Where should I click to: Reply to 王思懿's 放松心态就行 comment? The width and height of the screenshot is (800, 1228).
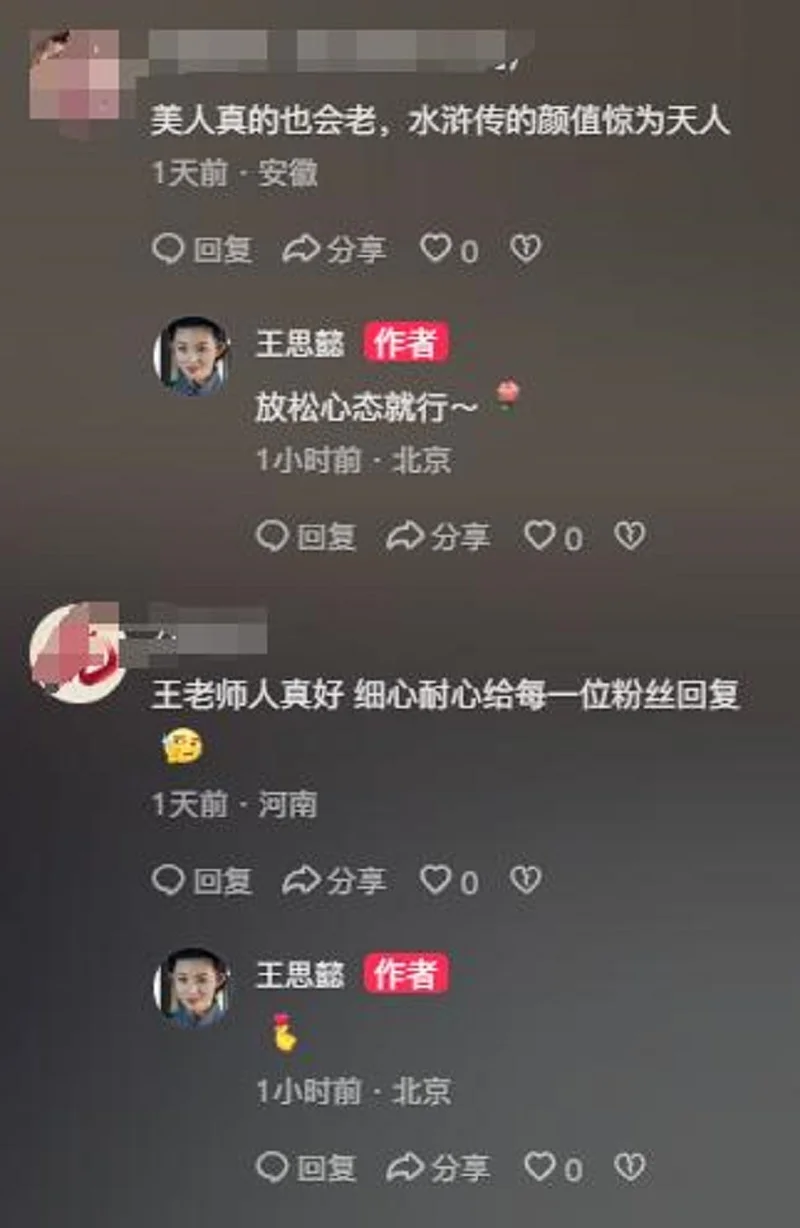[307, 538]
